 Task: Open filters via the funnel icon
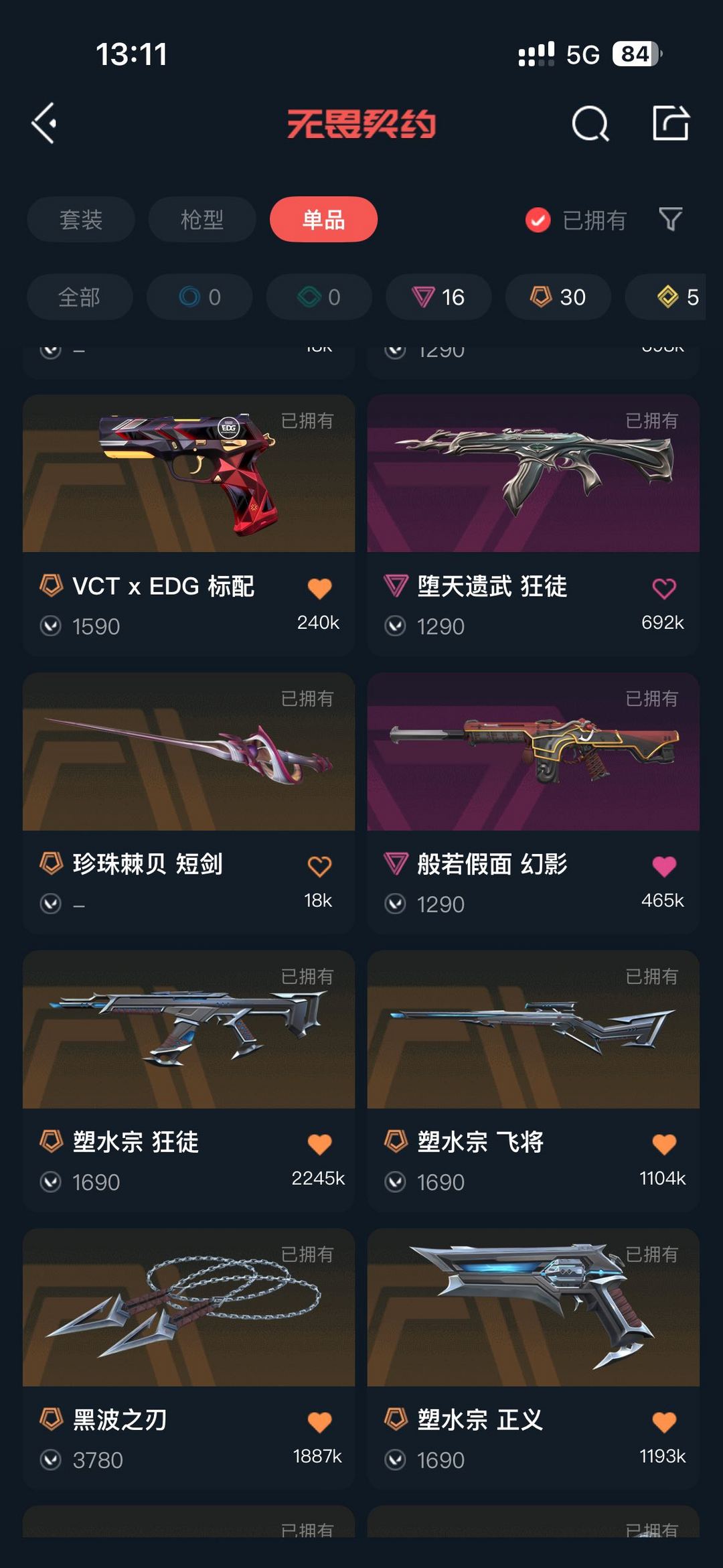click(671, 220)
